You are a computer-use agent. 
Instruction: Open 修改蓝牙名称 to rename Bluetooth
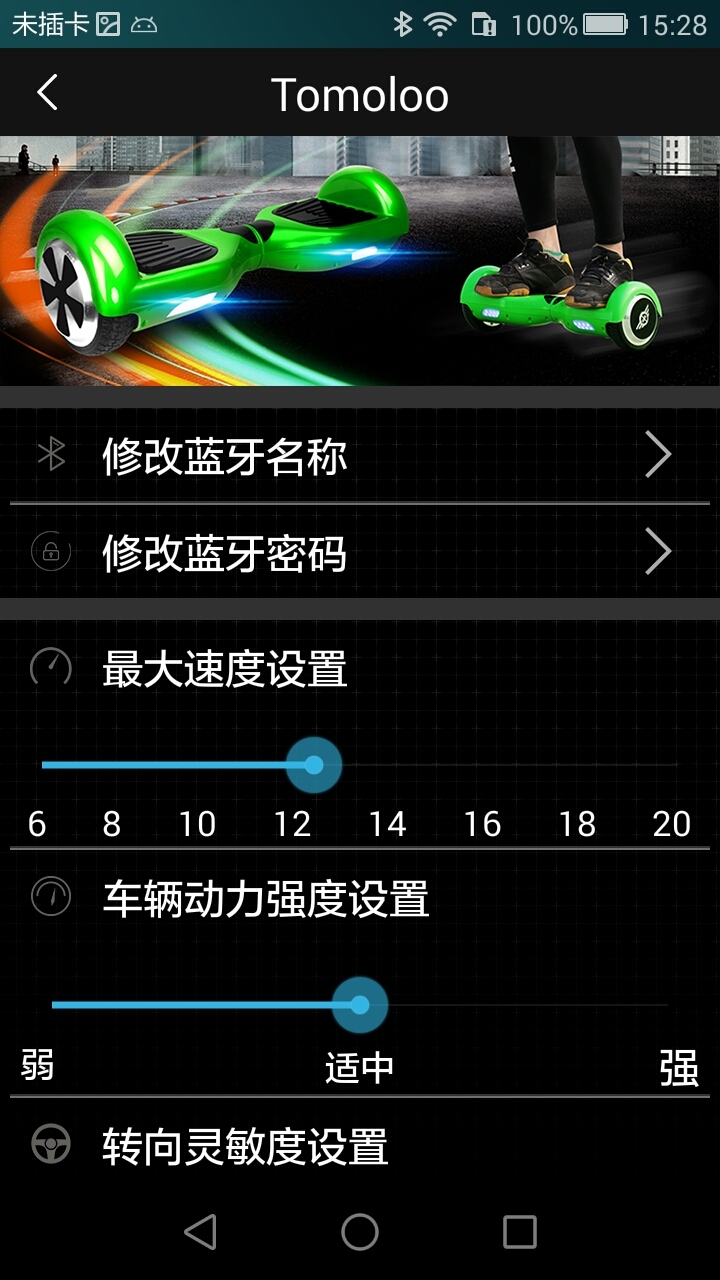coord(360,457)
